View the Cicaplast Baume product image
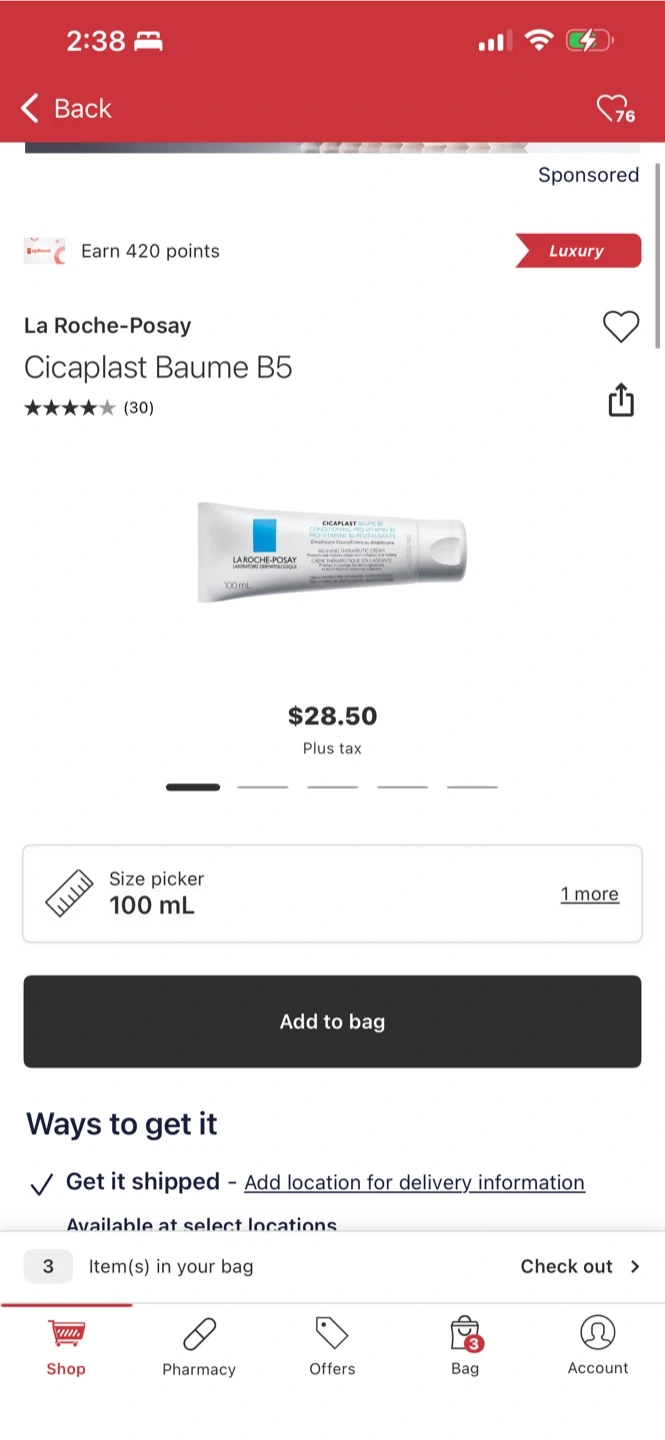 pos(332,552)
